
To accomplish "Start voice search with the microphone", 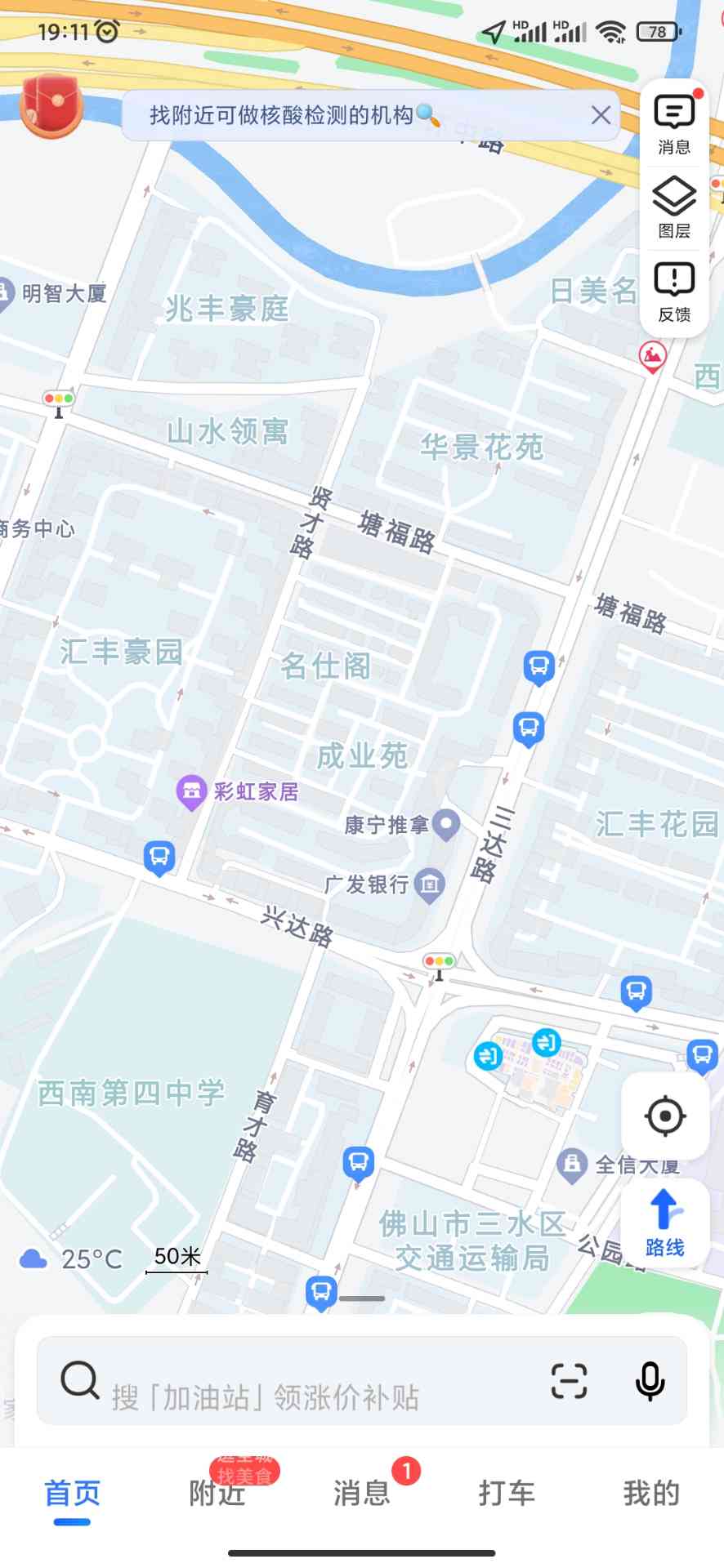I will [650, 1381].
